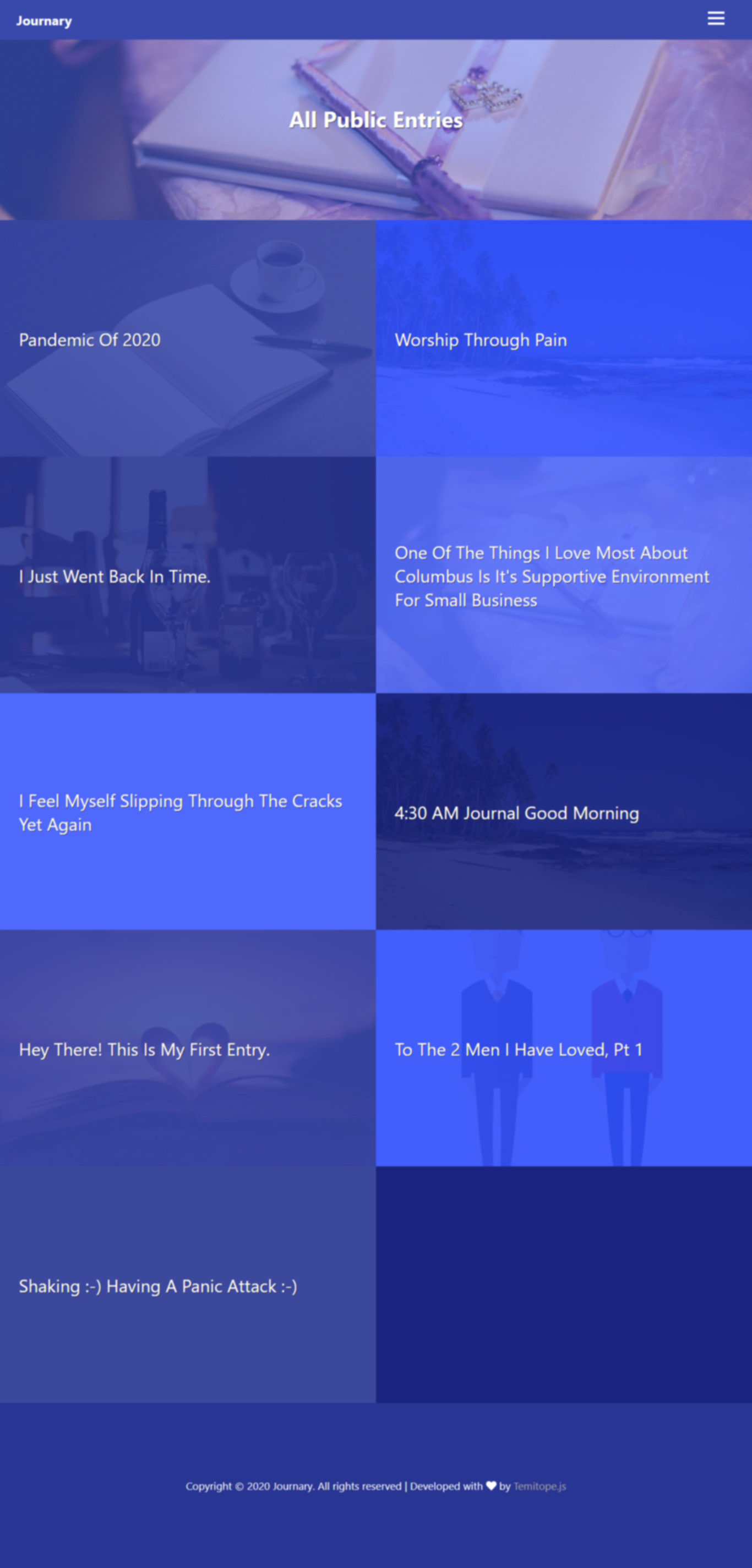Go to the Journary home logo
752x1568 pixels.
(44, 21)
